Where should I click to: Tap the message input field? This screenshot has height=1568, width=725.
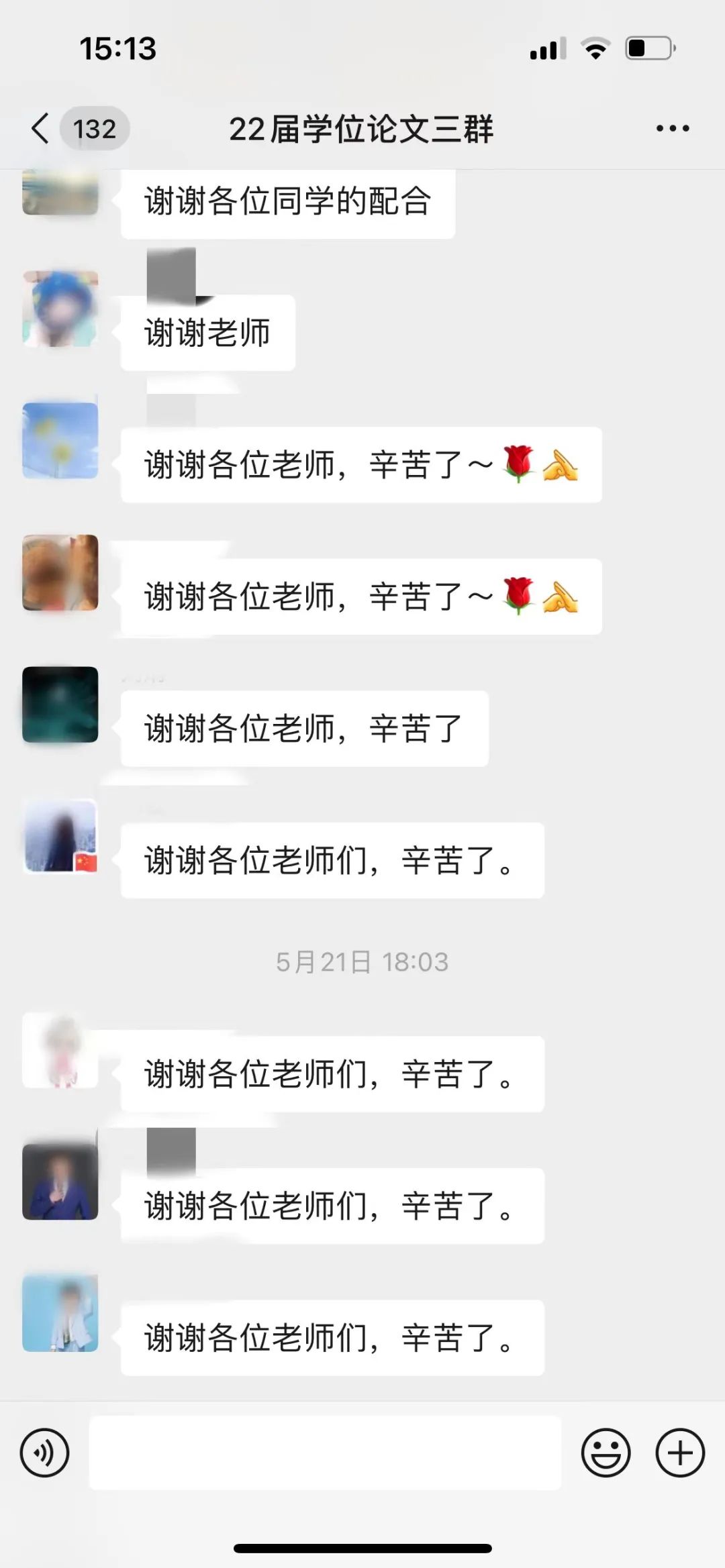(x=325, y=1453)
